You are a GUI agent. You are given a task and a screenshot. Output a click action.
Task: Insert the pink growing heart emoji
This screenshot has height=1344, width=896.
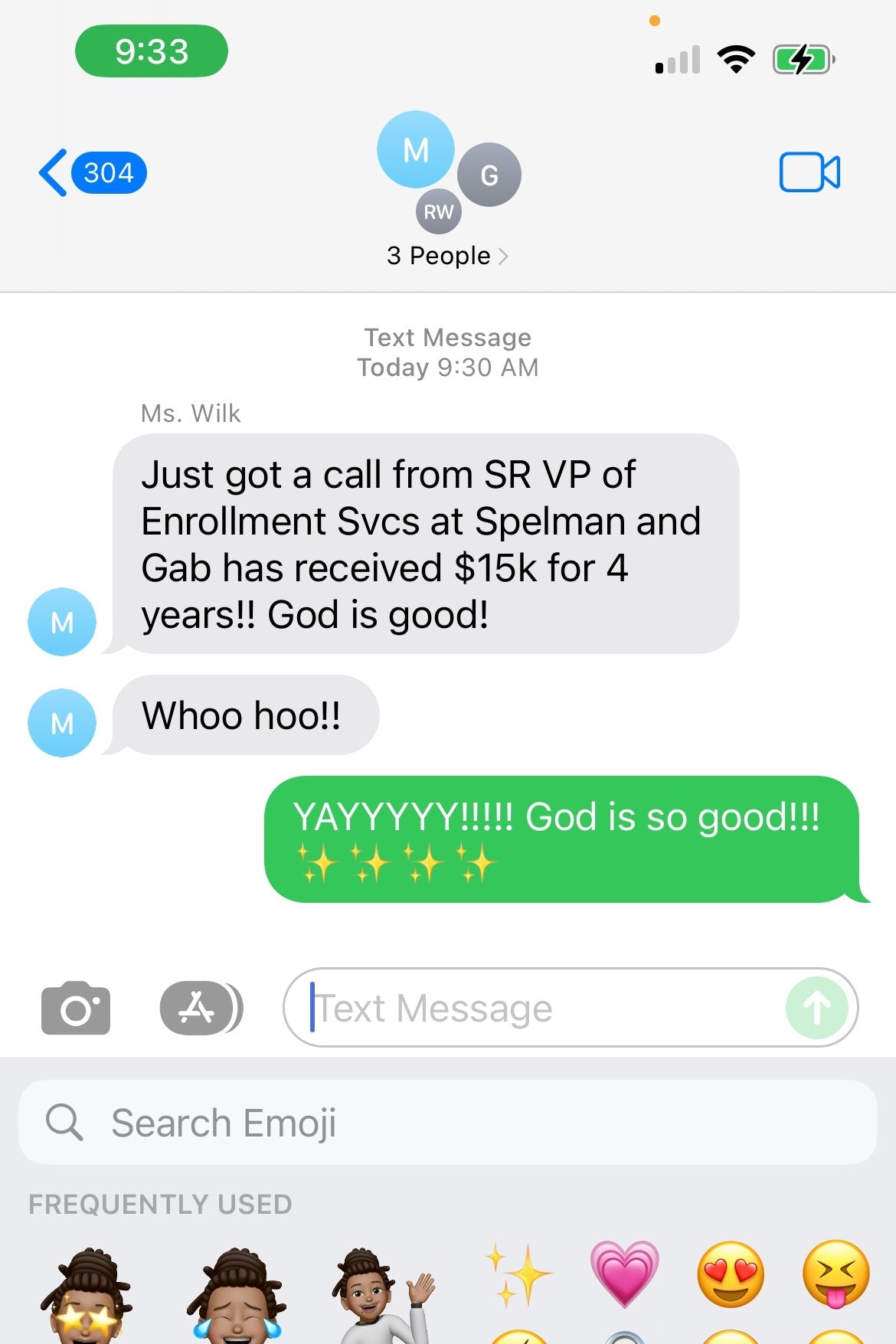click(x=624, y=1274)
